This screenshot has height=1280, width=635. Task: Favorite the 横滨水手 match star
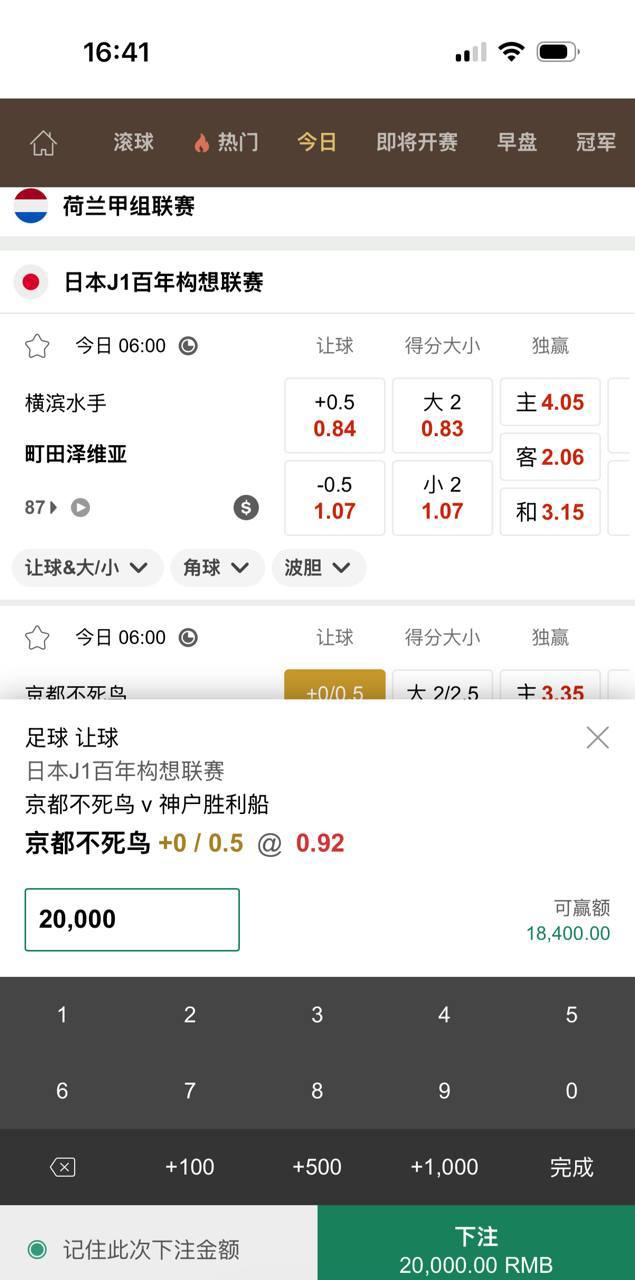[x=37, y=346]
